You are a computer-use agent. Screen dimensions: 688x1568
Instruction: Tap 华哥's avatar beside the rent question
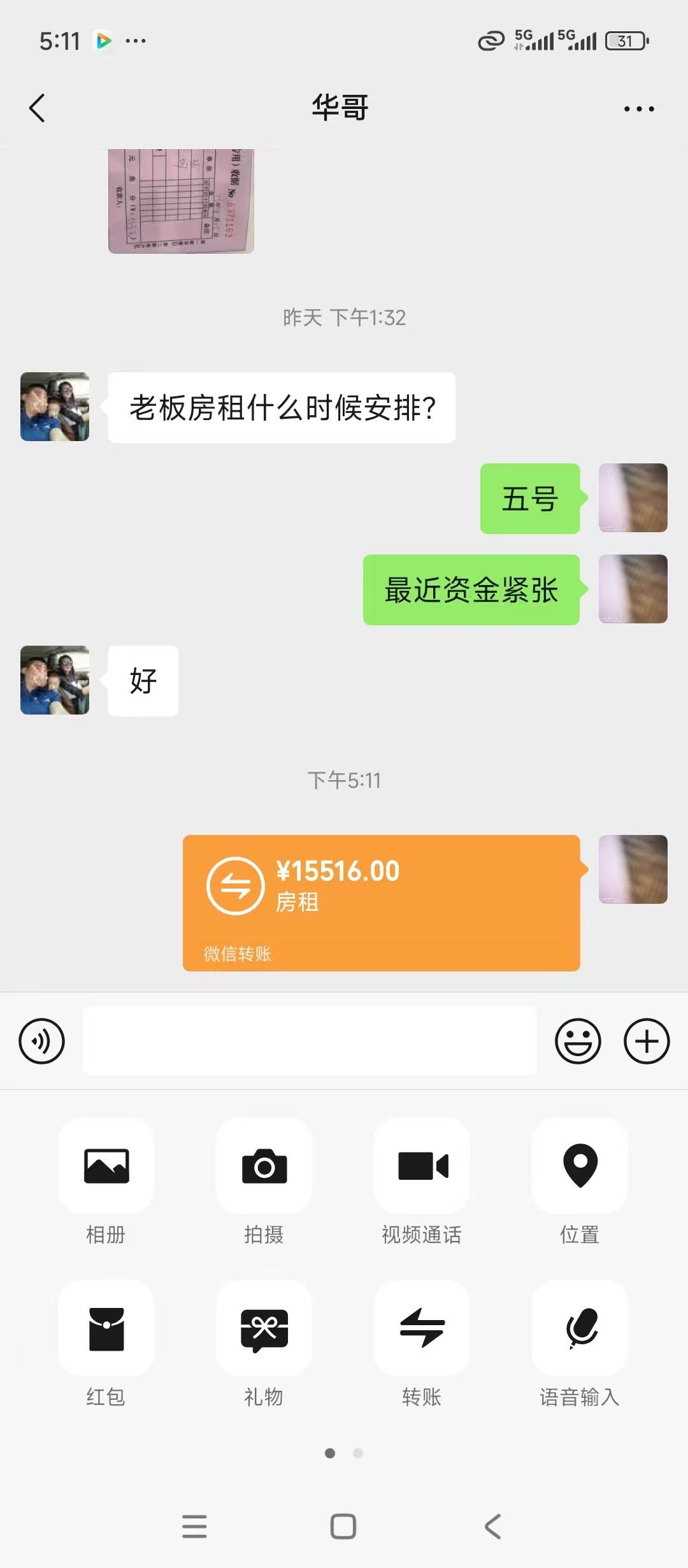coord(55,407)
